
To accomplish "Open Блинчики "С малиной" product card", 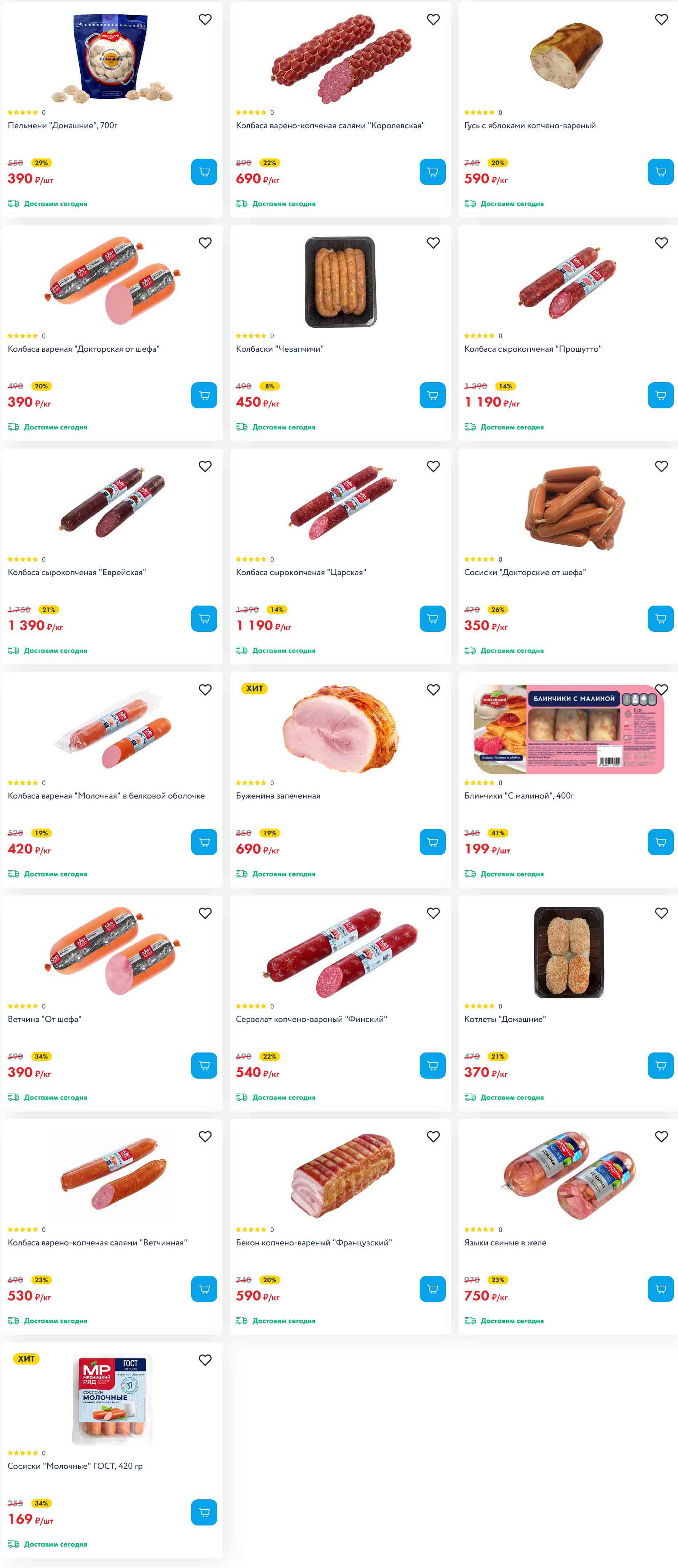I will click(518, 796).
